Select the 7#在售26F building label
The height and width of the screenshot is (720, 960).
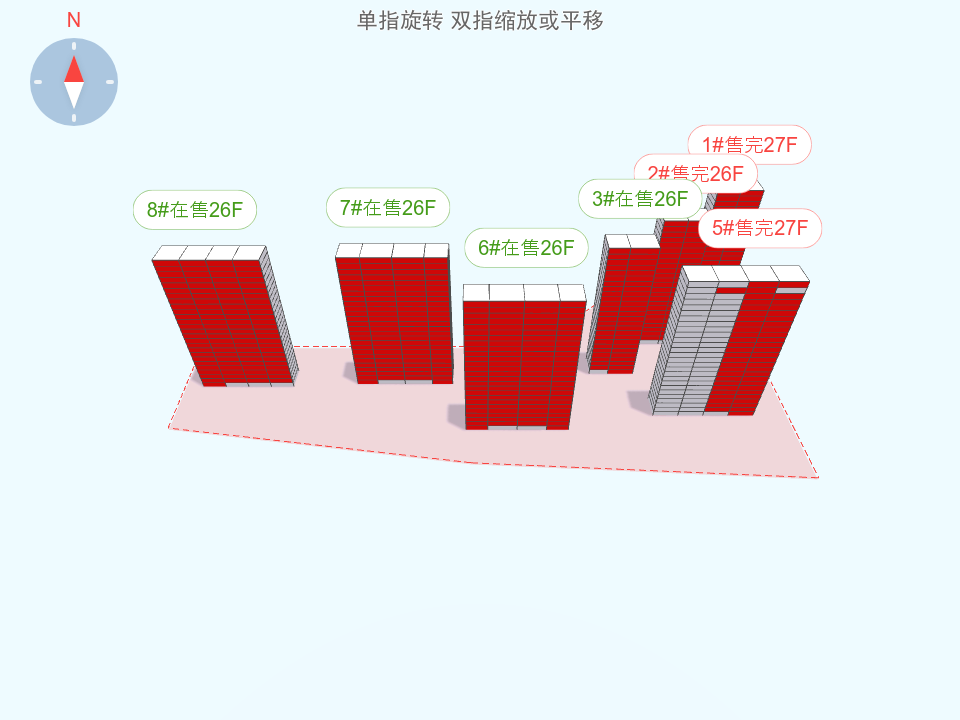coord(388,208)
